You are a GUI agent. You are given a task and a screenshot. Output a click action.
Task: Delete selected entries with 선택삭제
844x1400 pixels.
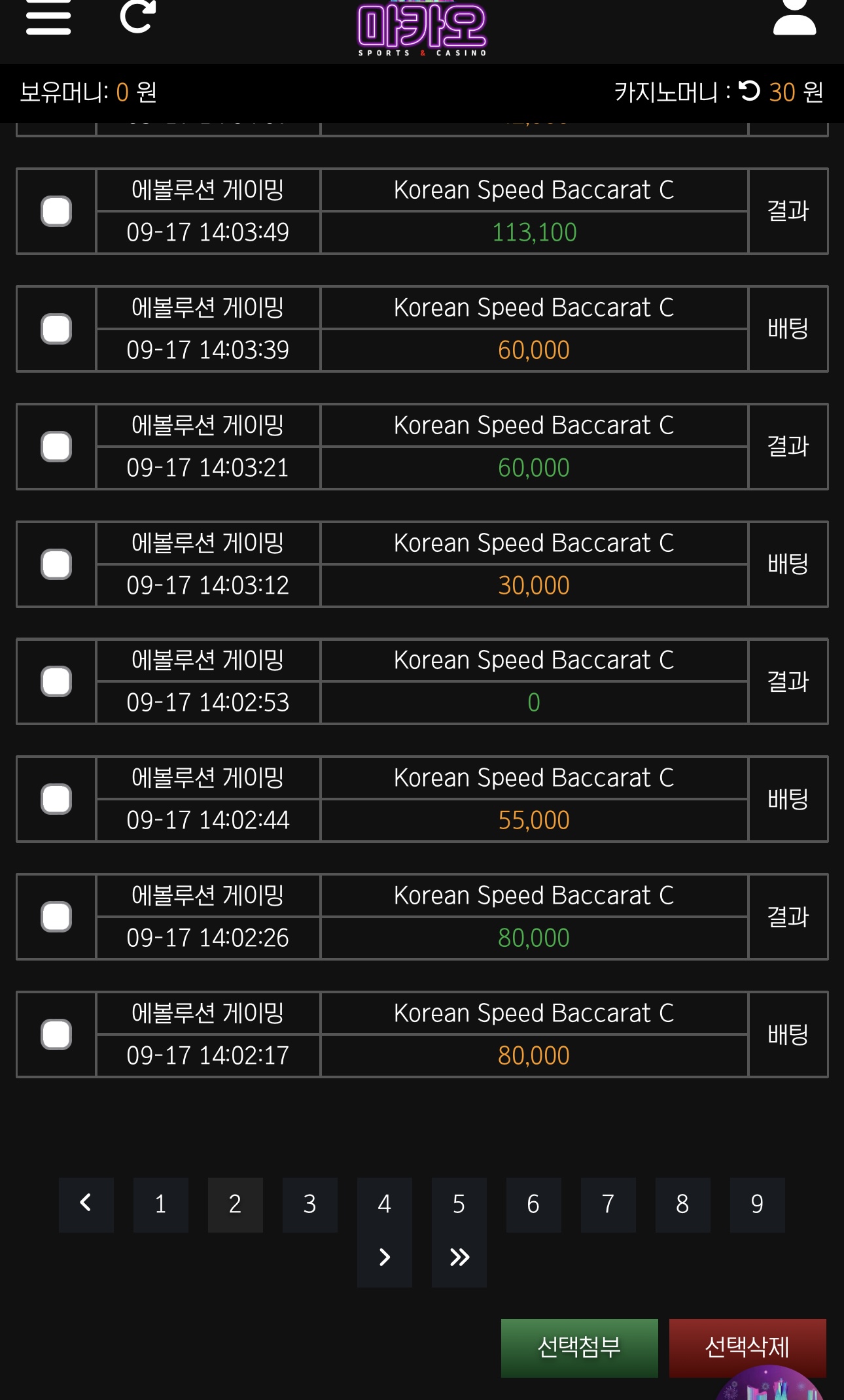(747, 1348)
